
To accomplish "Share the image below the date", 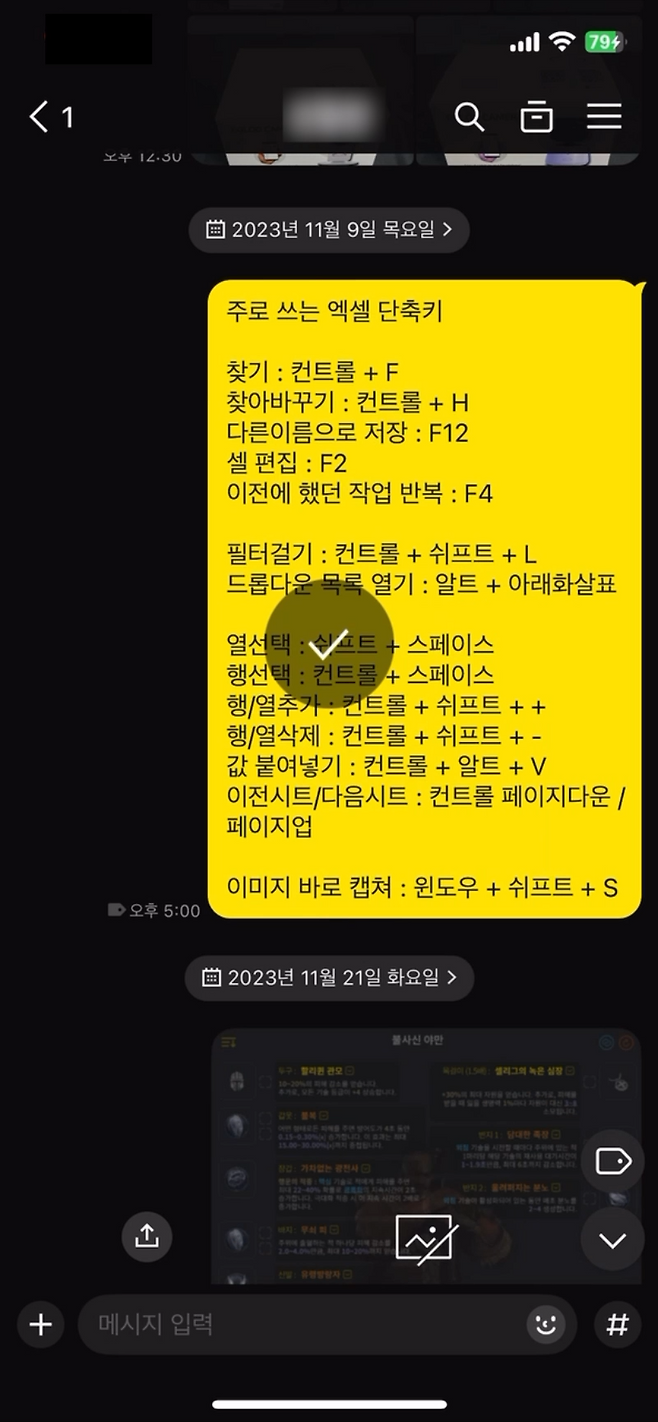I will [147, 1237].
